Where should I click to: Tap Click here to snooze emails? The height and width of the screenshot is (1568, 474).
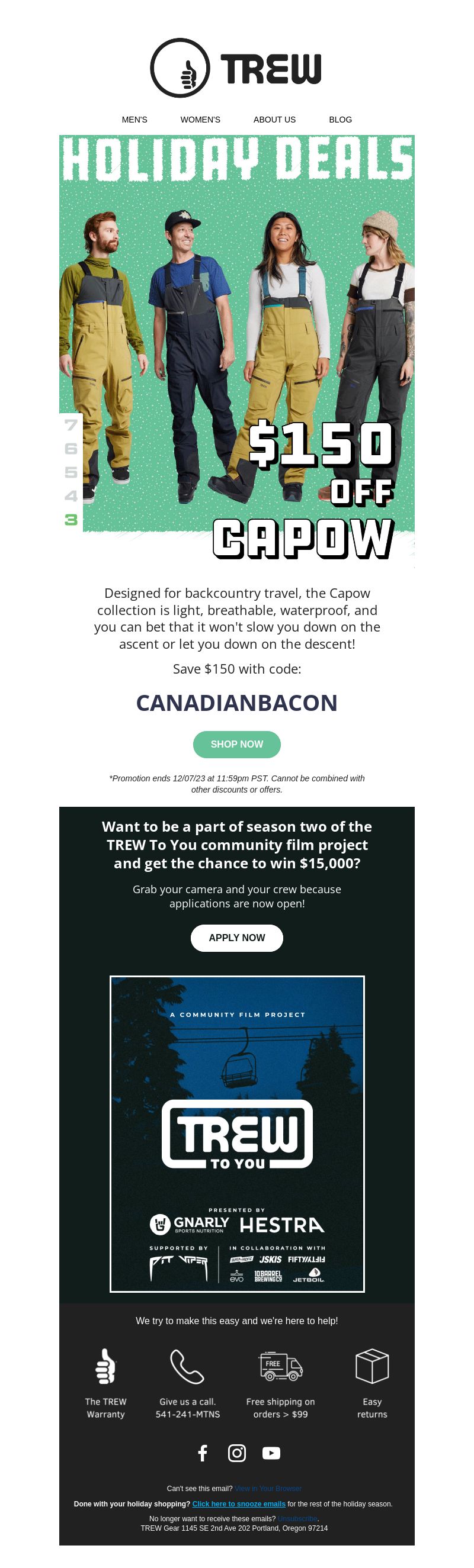click(x=239, y=1503)
